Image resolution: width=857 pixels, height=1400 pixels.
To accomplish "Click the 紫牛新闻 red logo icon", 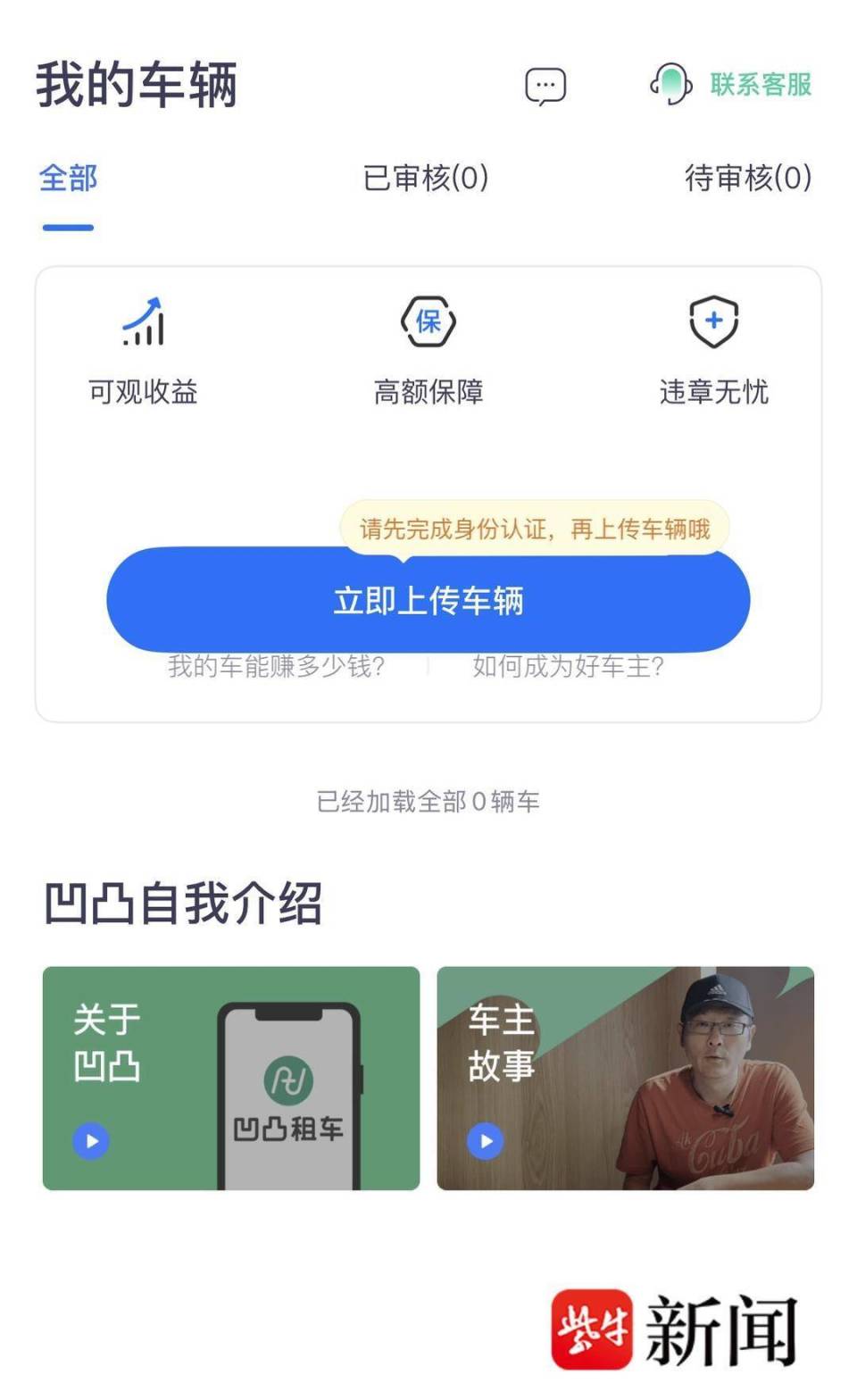I will point(594,1324).
